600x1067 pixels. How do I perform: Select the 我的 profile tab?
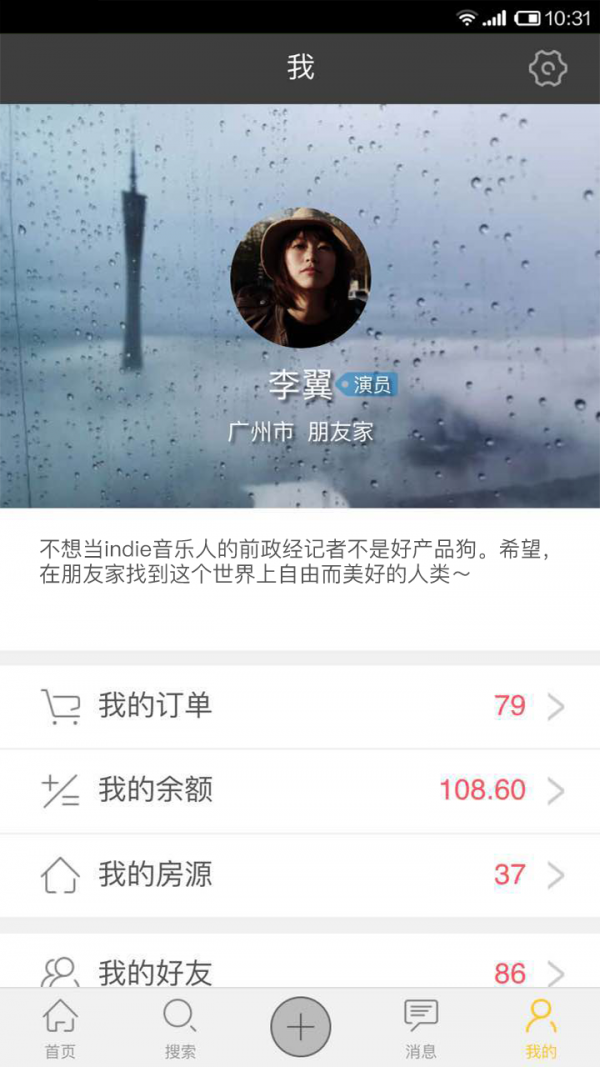[541, 1028]
